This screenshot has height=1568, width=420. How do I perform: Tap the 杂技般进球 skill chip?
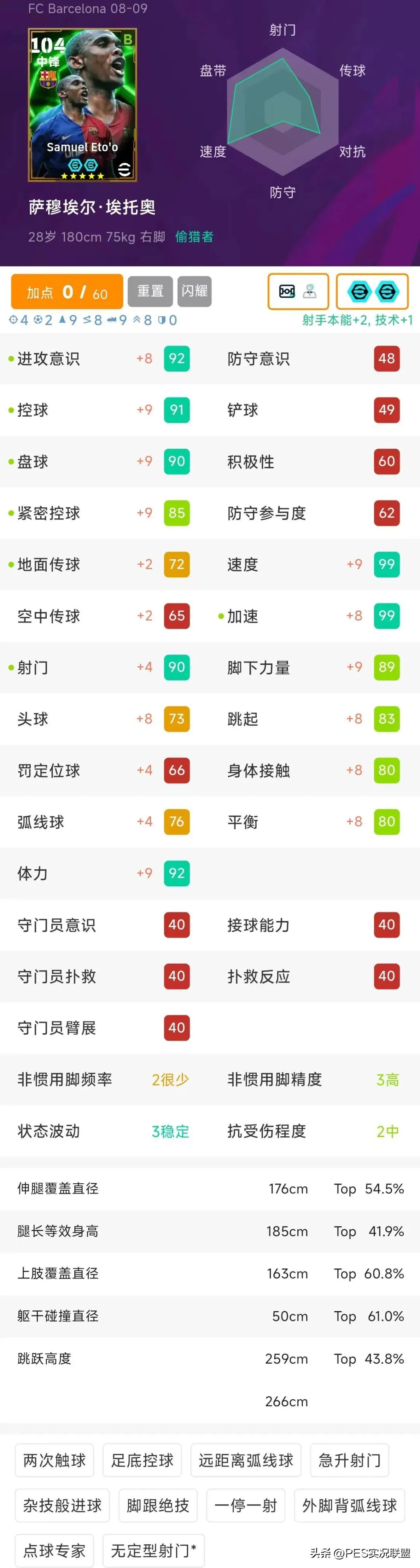click(x=62, y=1505)
